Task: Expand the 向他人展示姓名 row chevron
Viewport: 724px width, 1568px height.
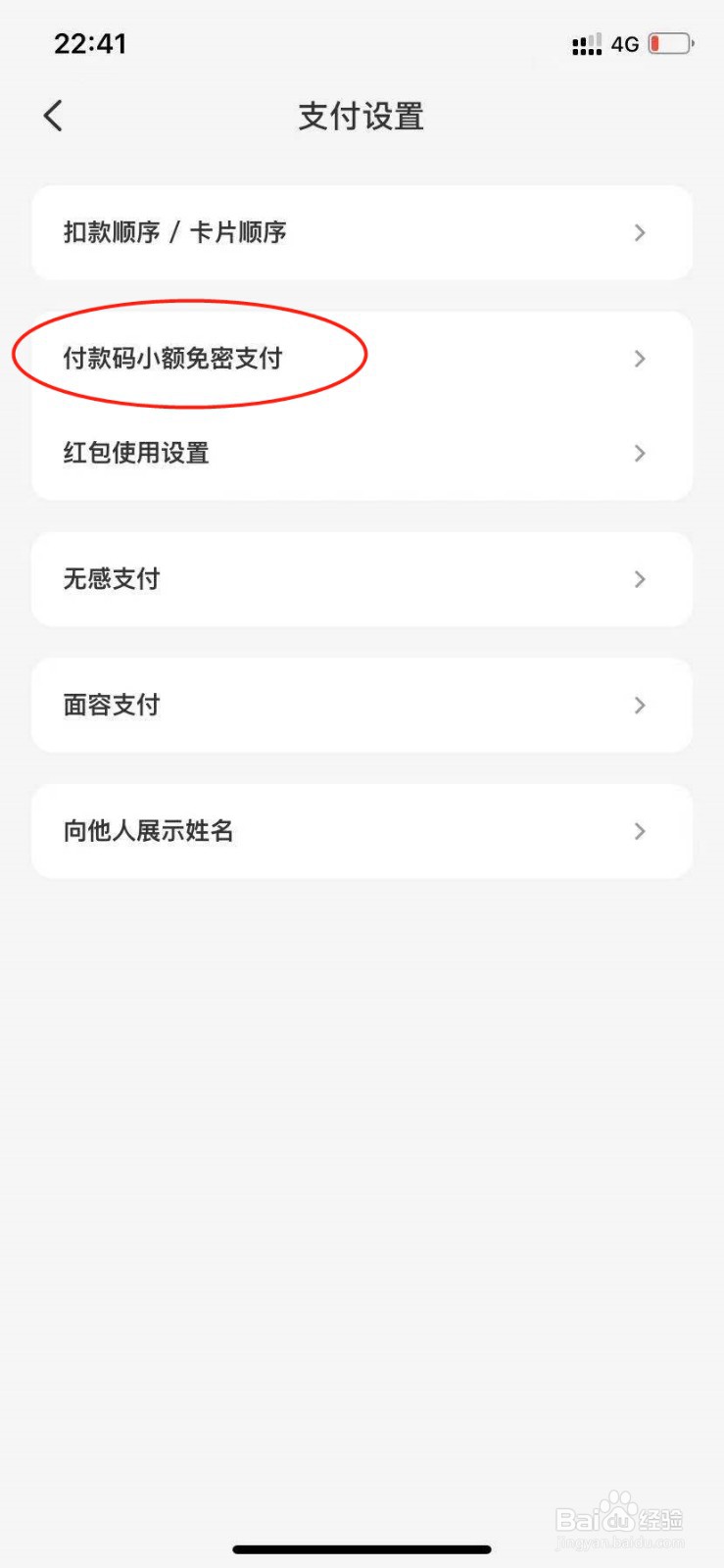Action: 640,831
